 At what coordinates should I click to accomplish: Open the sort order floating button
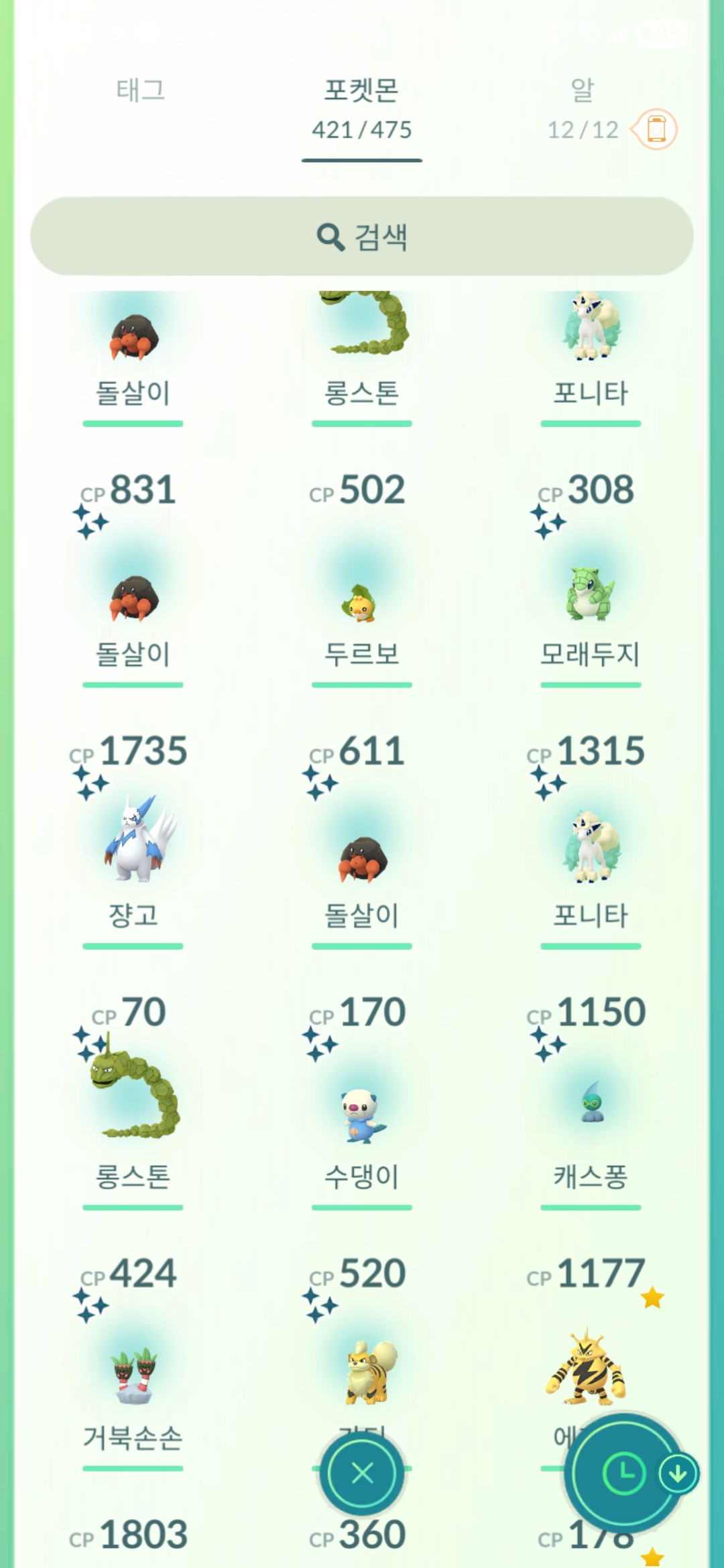625,1473
